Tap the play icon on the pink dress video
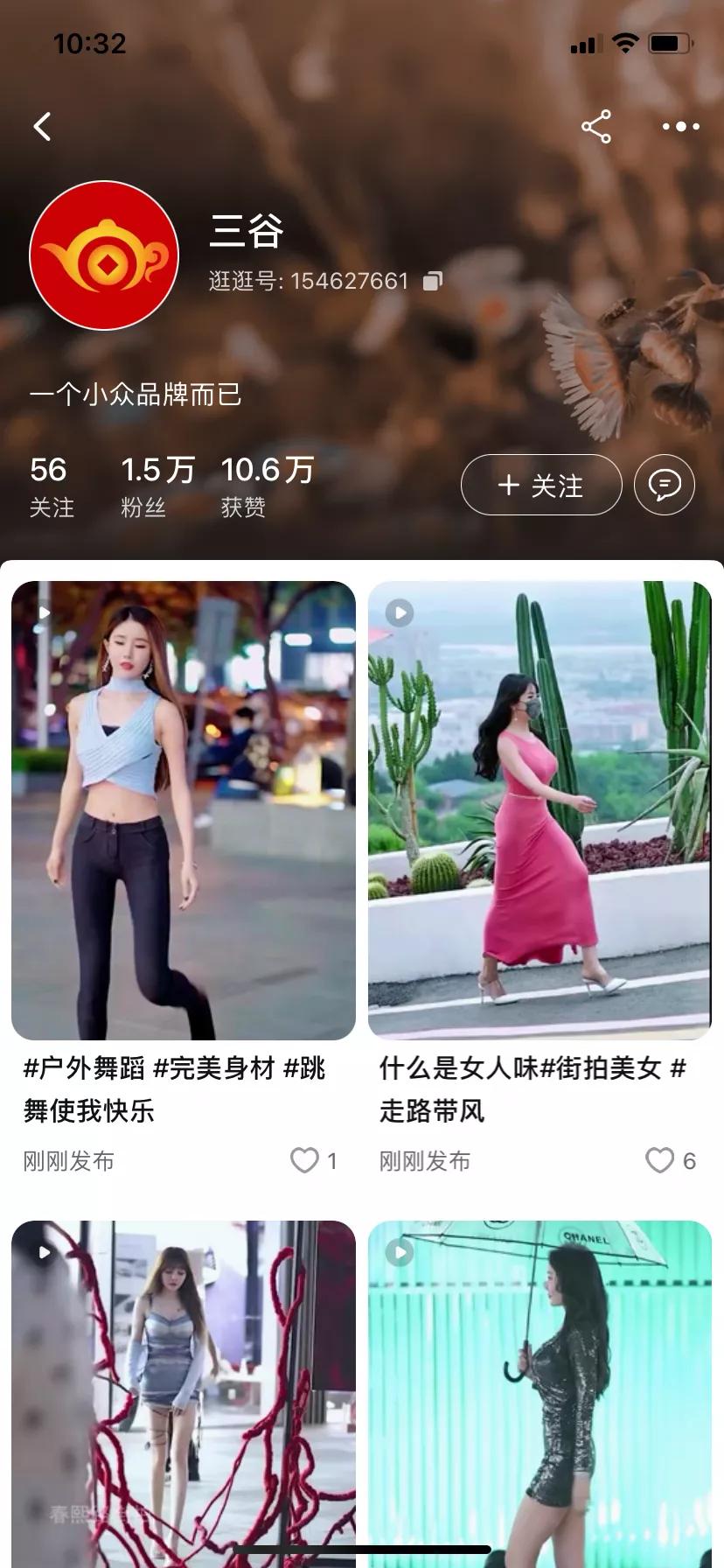The image size is (724, 1568). pos(400,613)
